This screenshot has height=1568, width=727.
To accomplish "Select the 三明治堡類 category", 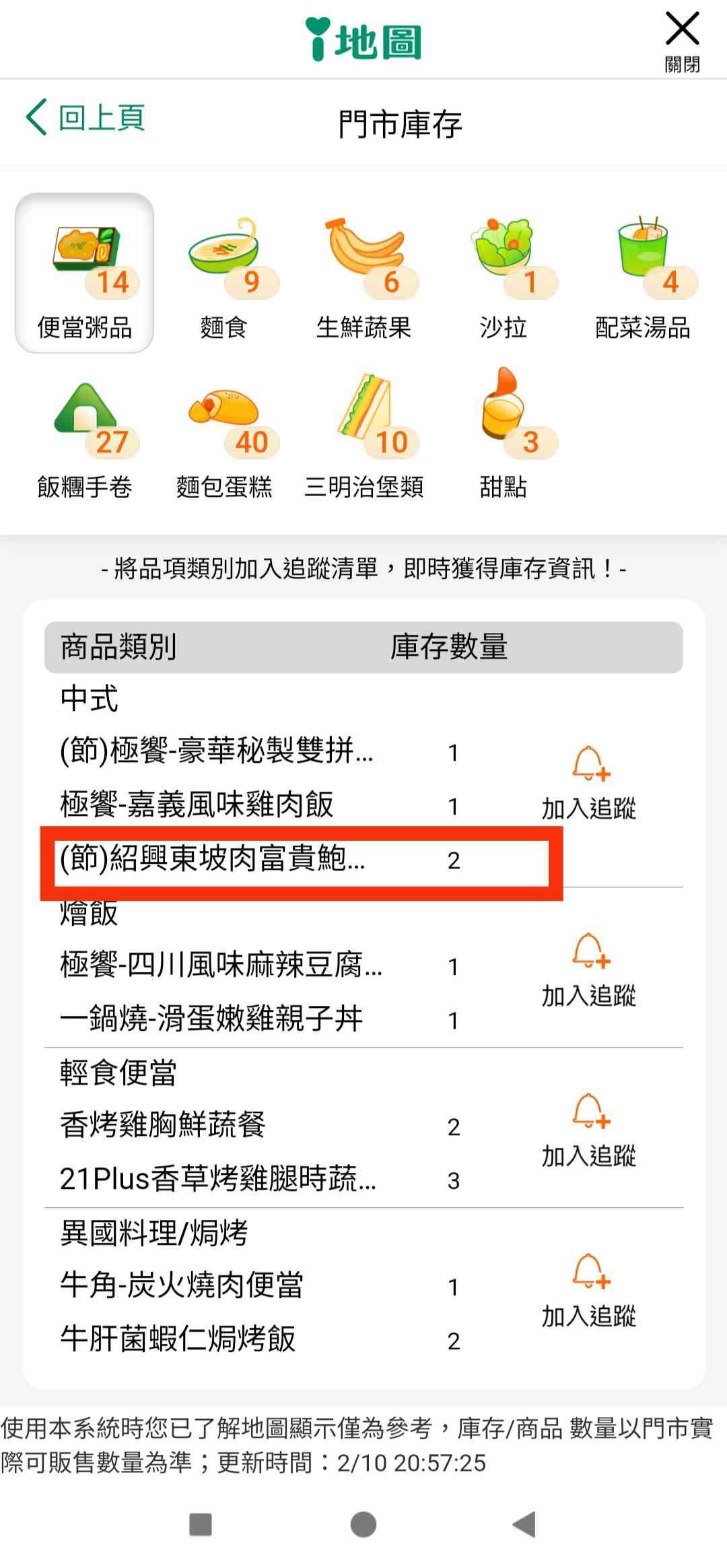I will point(363,434).
